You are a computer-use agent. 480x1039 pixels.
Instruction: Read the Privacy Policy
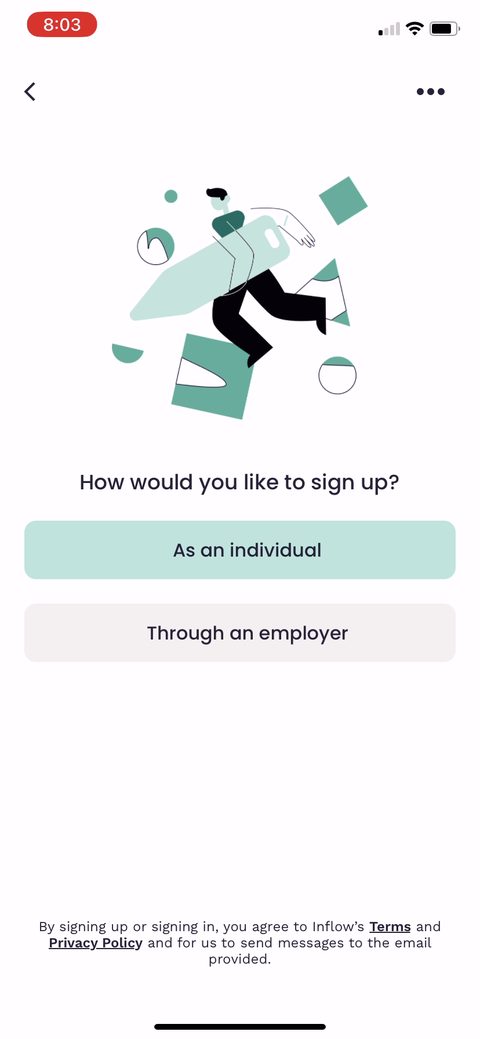click(x=95, y=943)
